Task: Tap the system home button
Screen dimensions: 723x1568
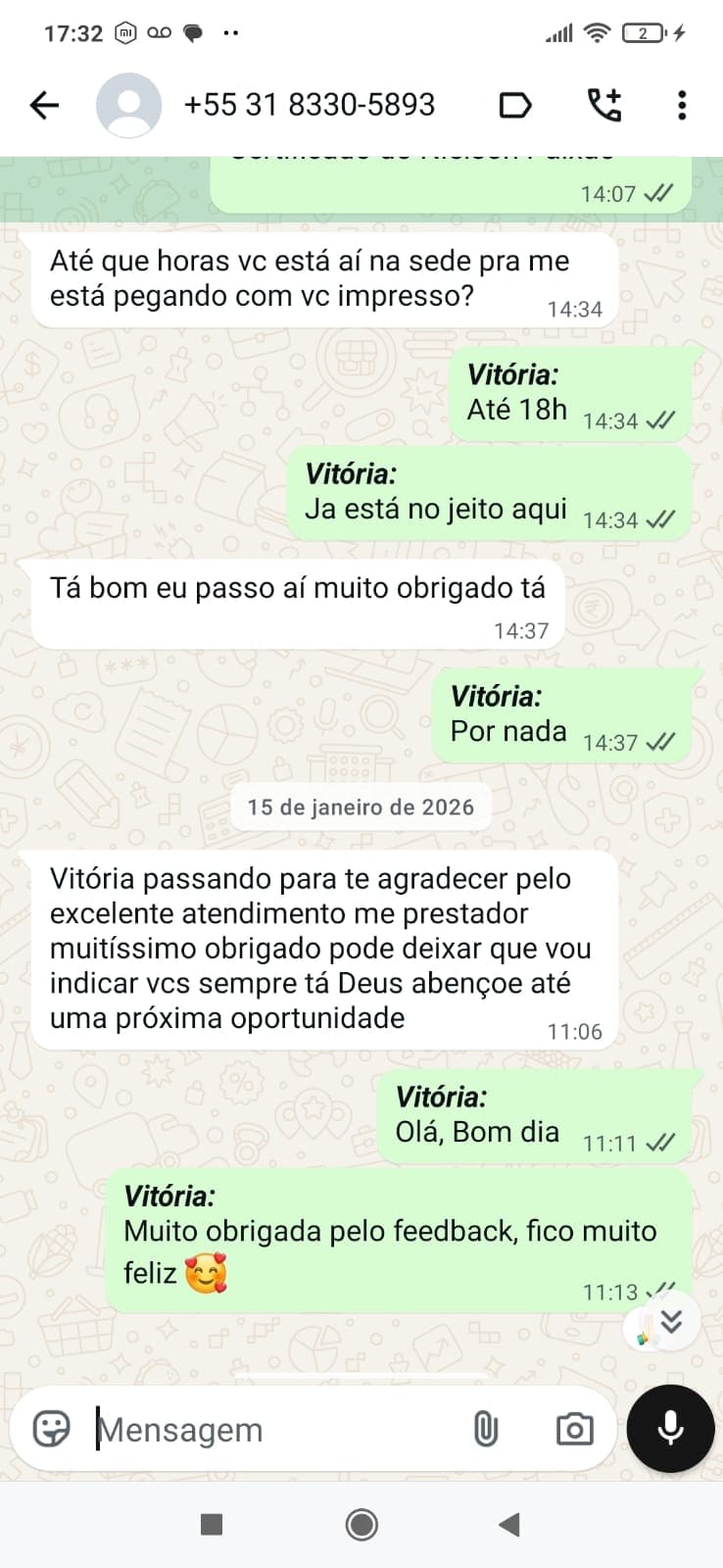Action: coord(361,1524)
